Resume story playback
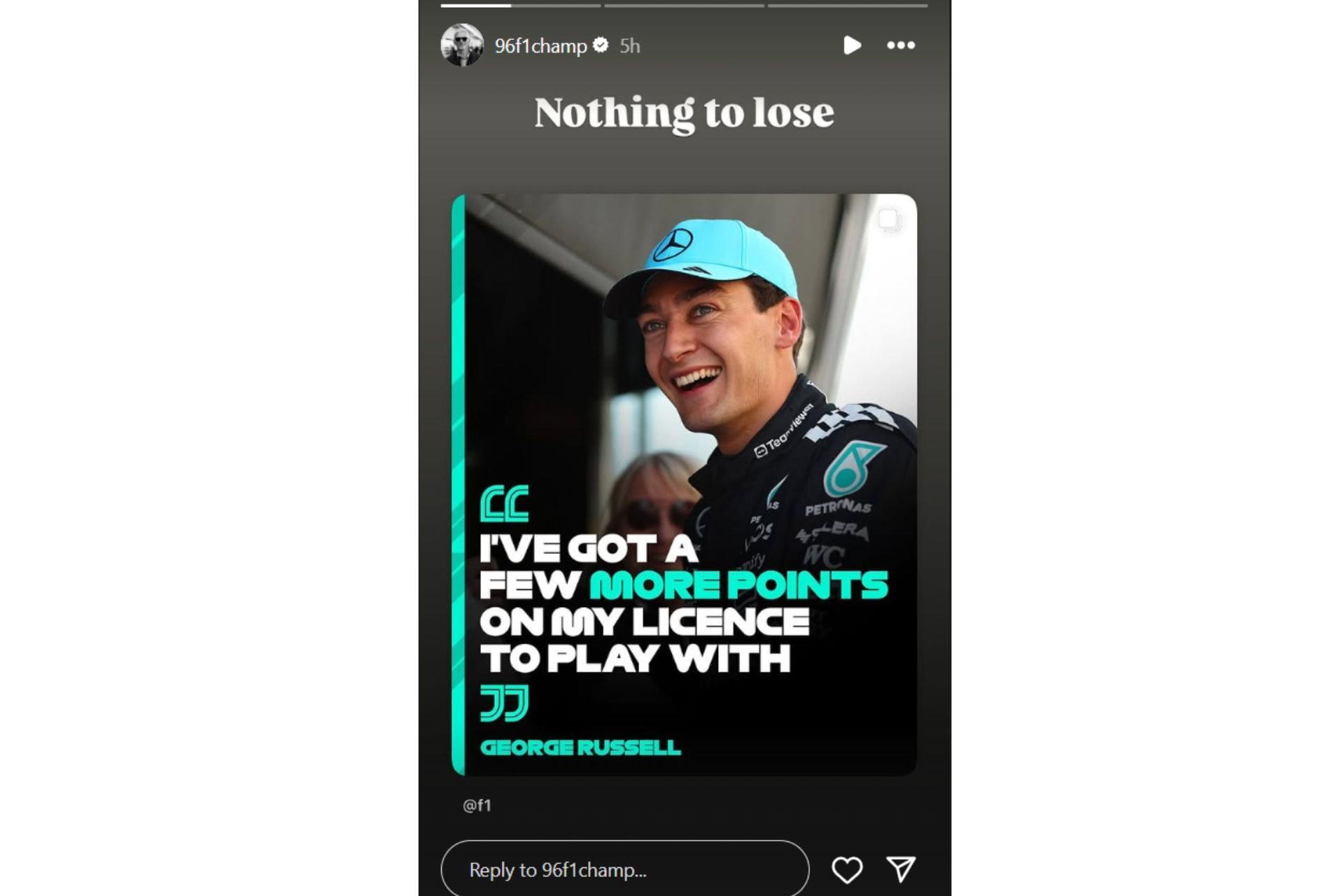1344x896 pixels. click(x=852, y=45)
